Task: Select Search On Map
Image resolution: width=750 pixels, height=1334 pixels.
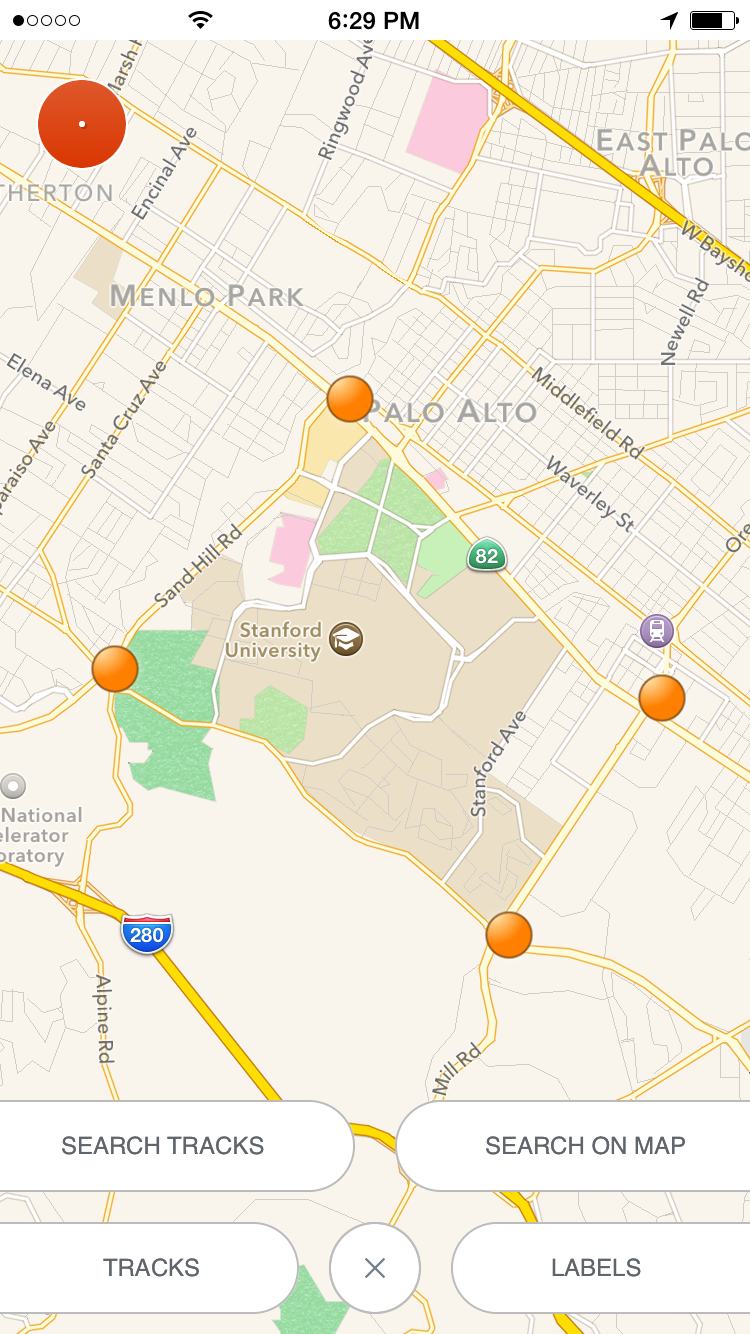Action: (585, 1146)
